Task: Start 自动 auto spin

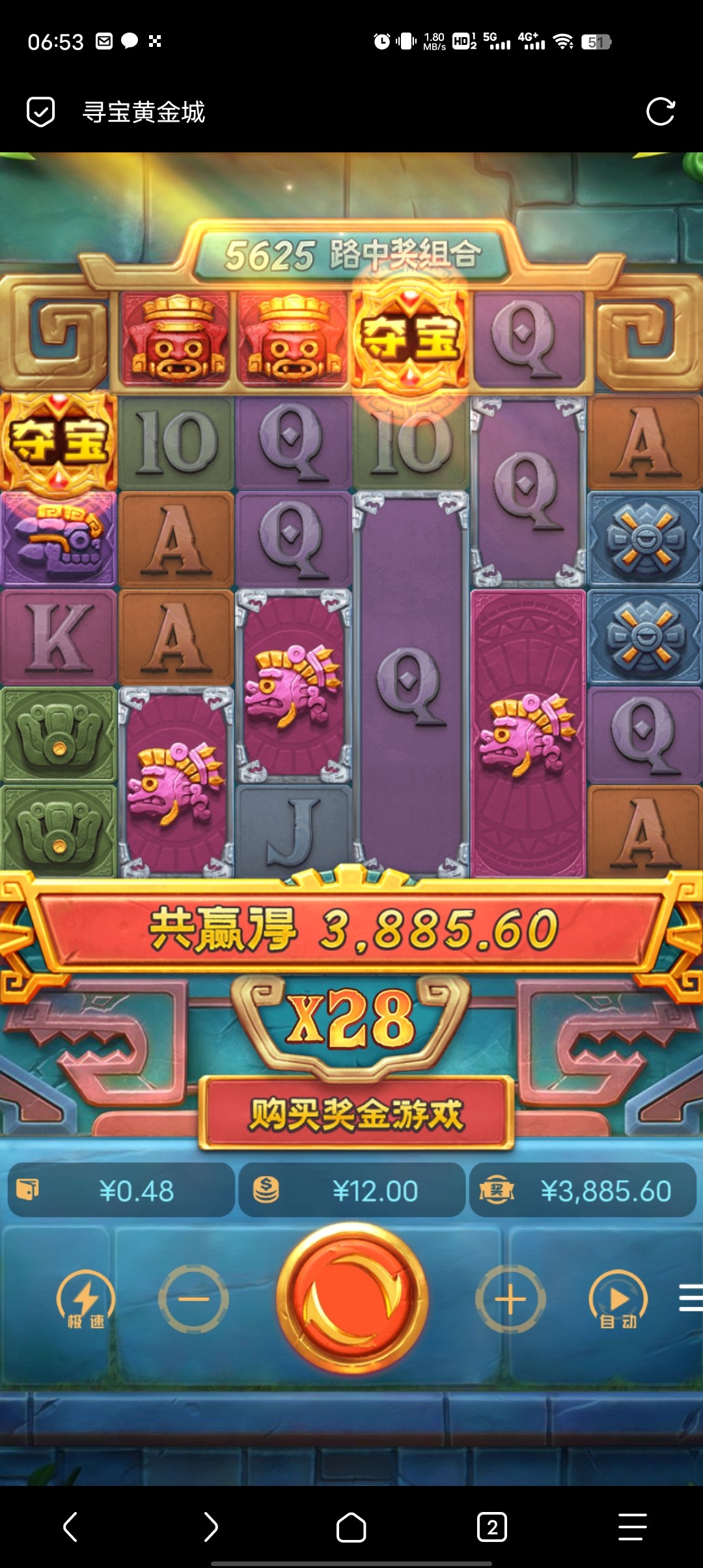Action: pos(618,1300)
